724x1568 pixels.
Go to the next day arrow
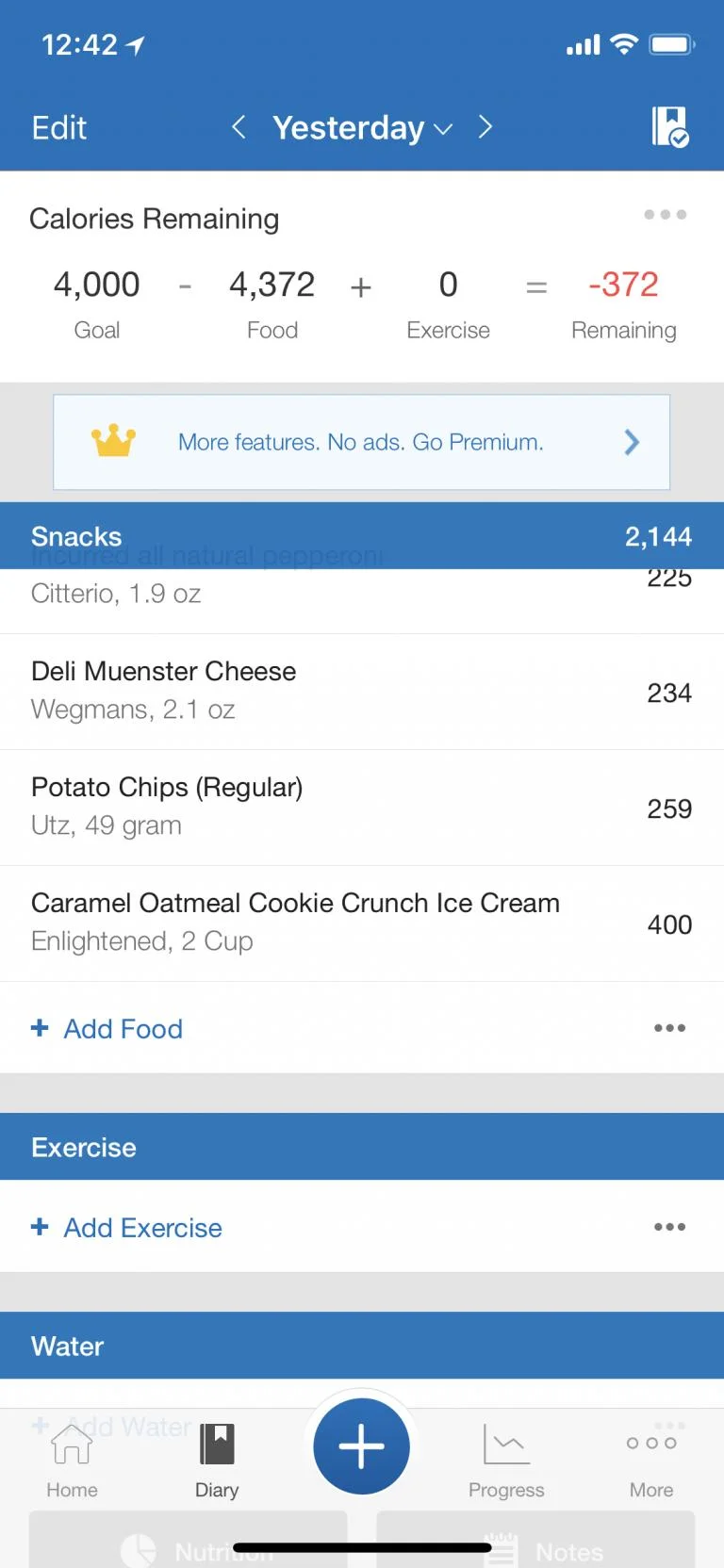485,127
